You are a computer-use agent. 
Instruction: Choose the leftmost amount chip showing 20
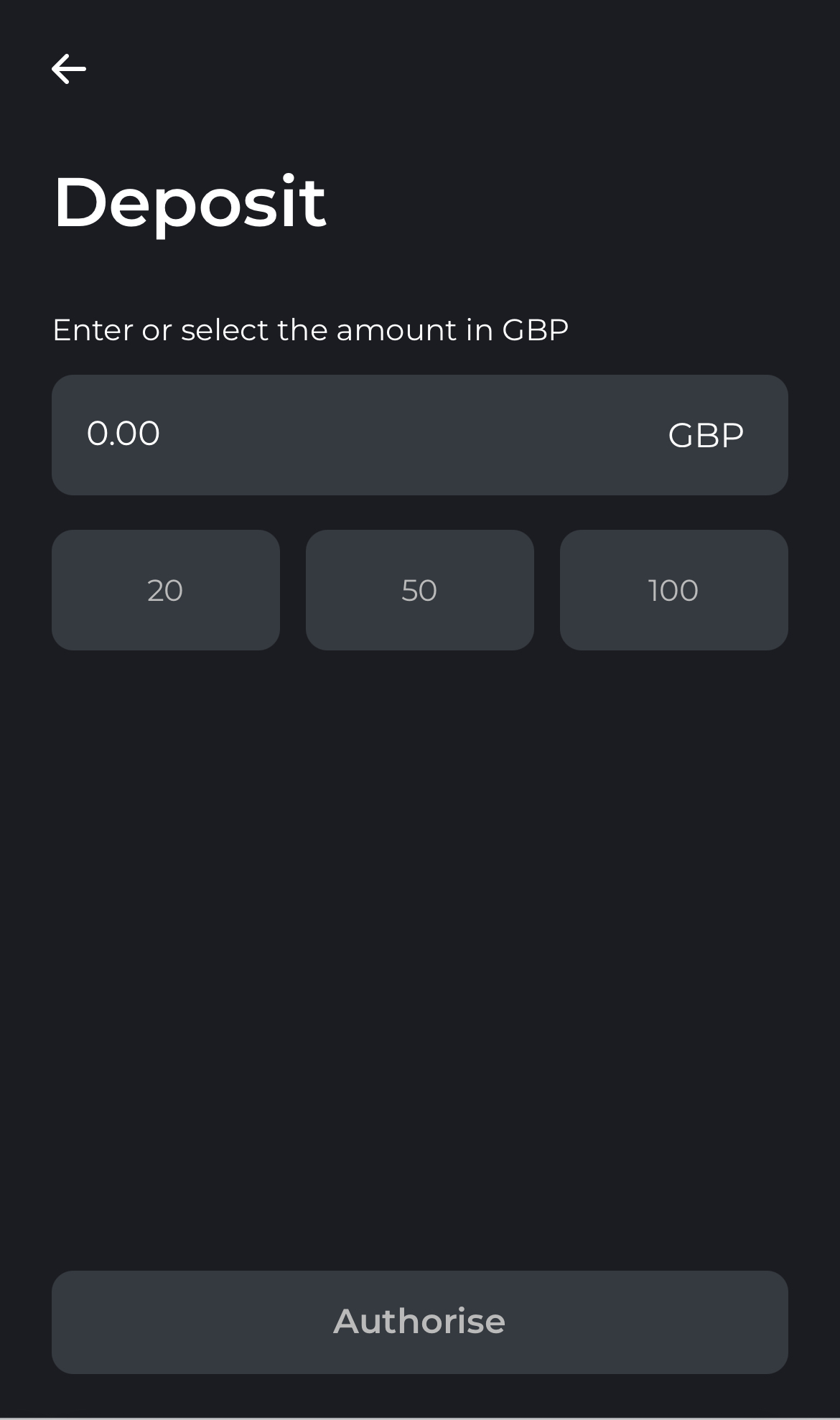click(165, 589)
